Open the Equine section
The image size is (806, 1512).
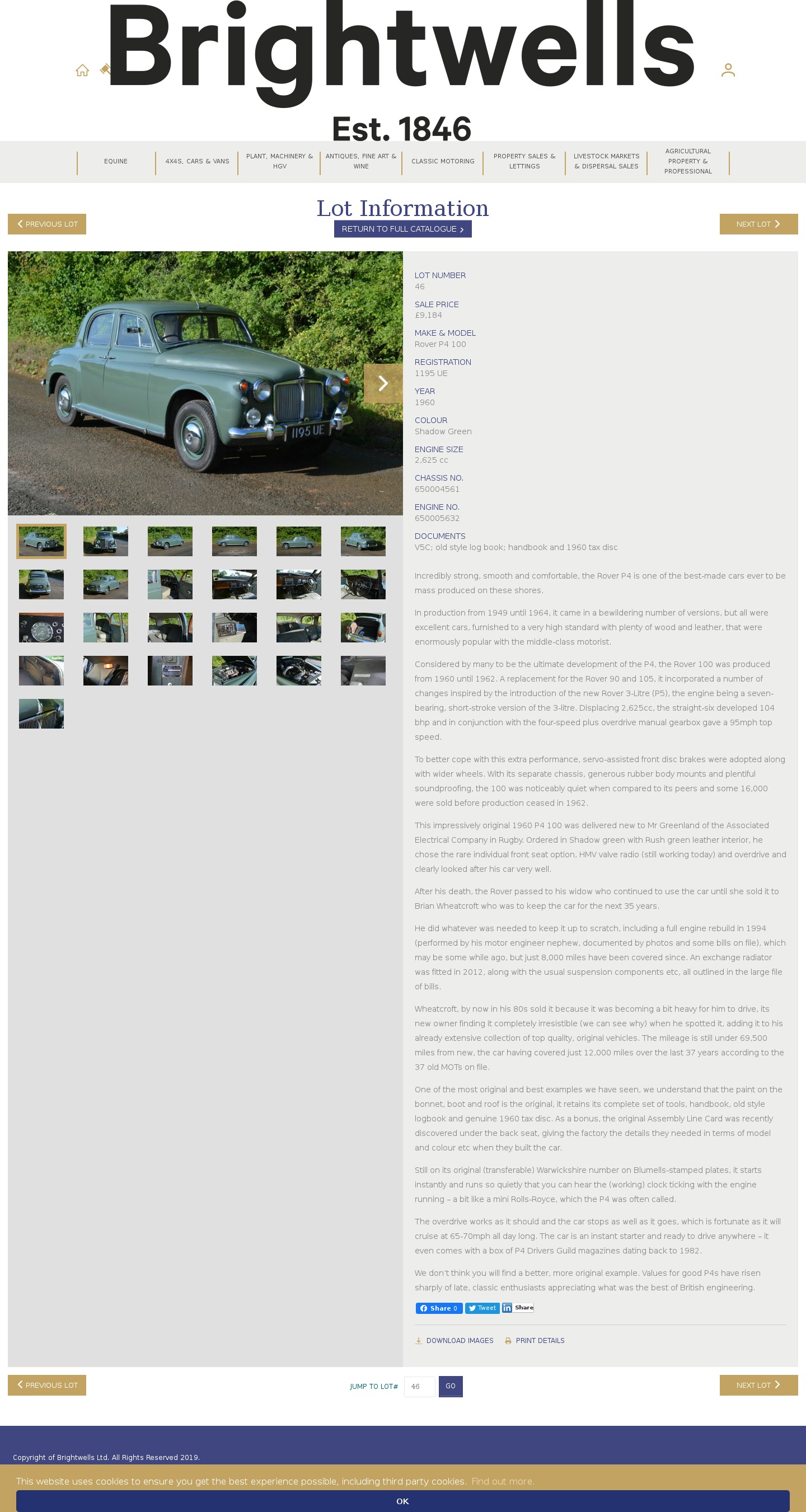pos(116,161)
